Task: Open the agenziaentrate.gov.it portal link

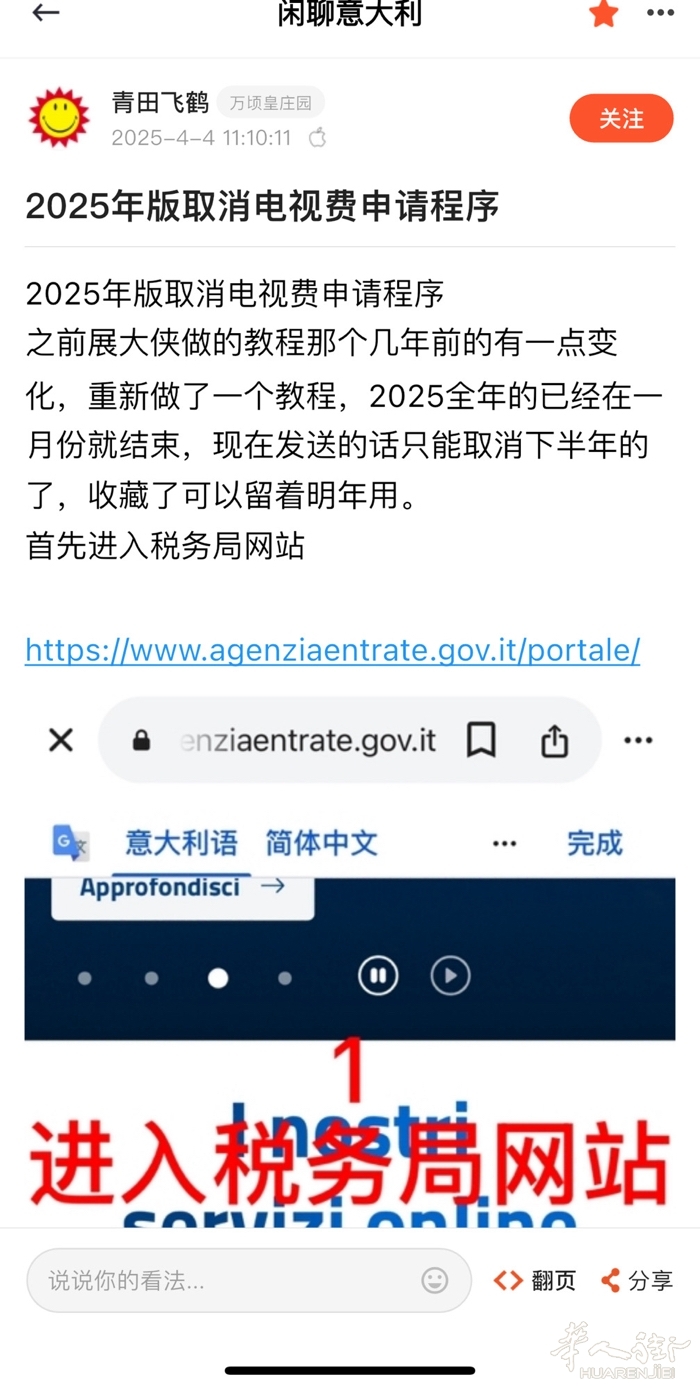Action: point(332,650)
